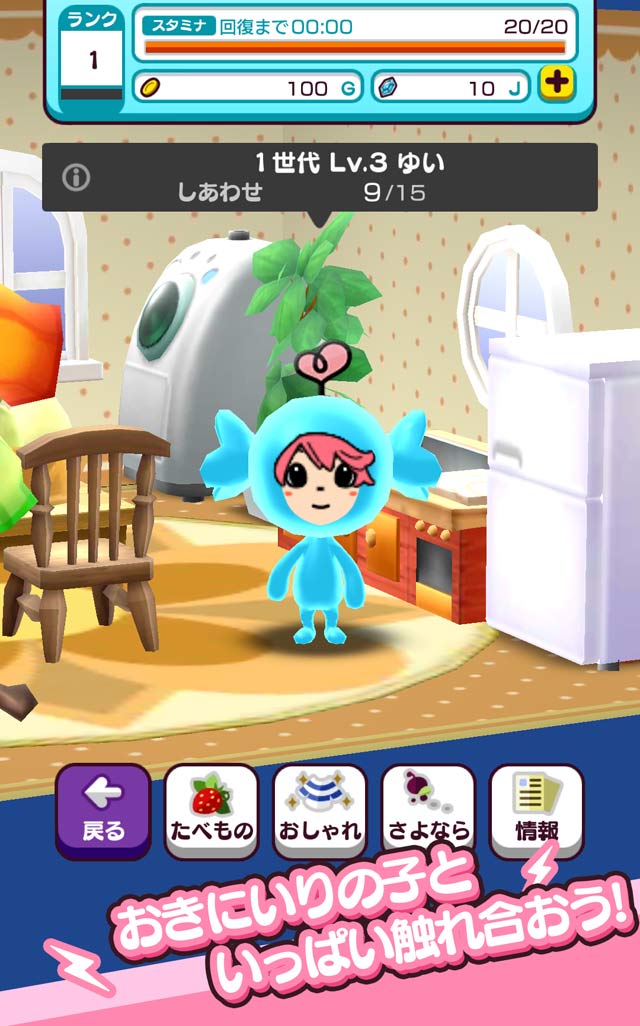This screenshot has width=640, height=1026.
Task: Open the たべもの food menu
Action: 210,810
